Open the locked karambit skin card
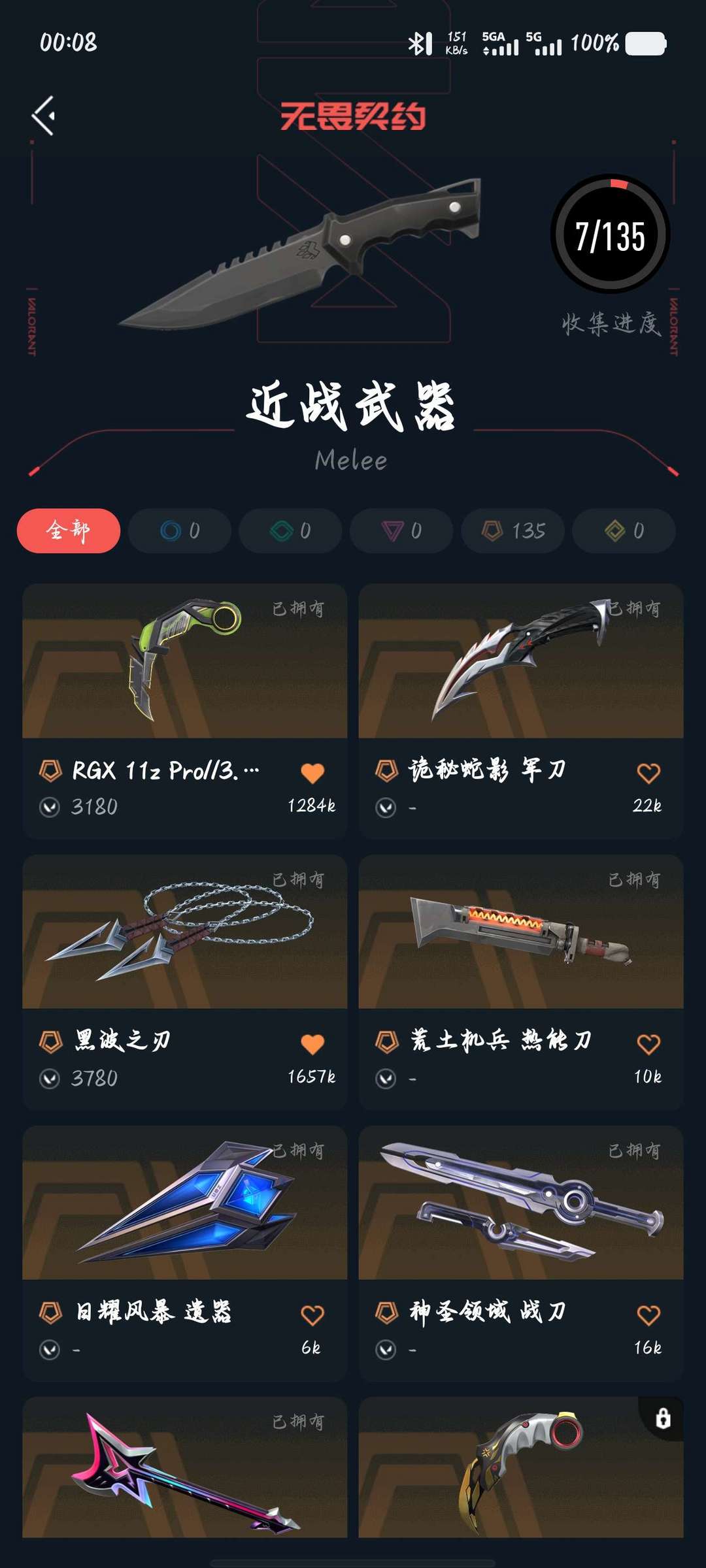The image size is (706, 1568). point(521,1467)
